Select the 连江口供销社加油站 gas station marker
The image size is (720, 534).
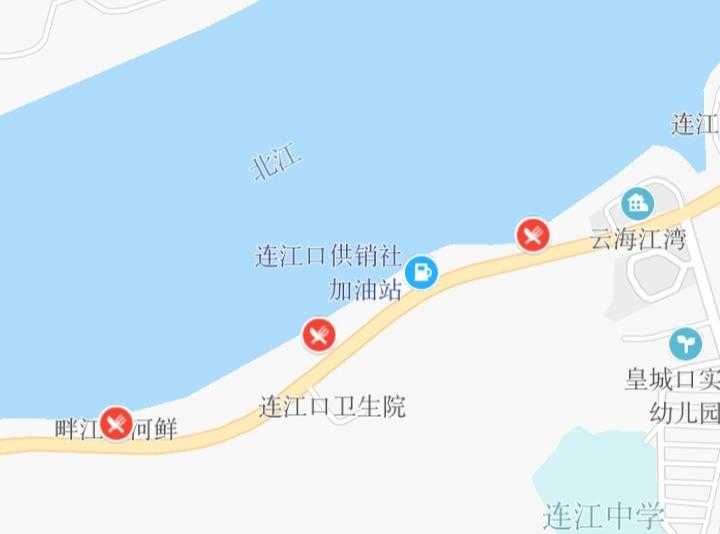tap(421, 270)
